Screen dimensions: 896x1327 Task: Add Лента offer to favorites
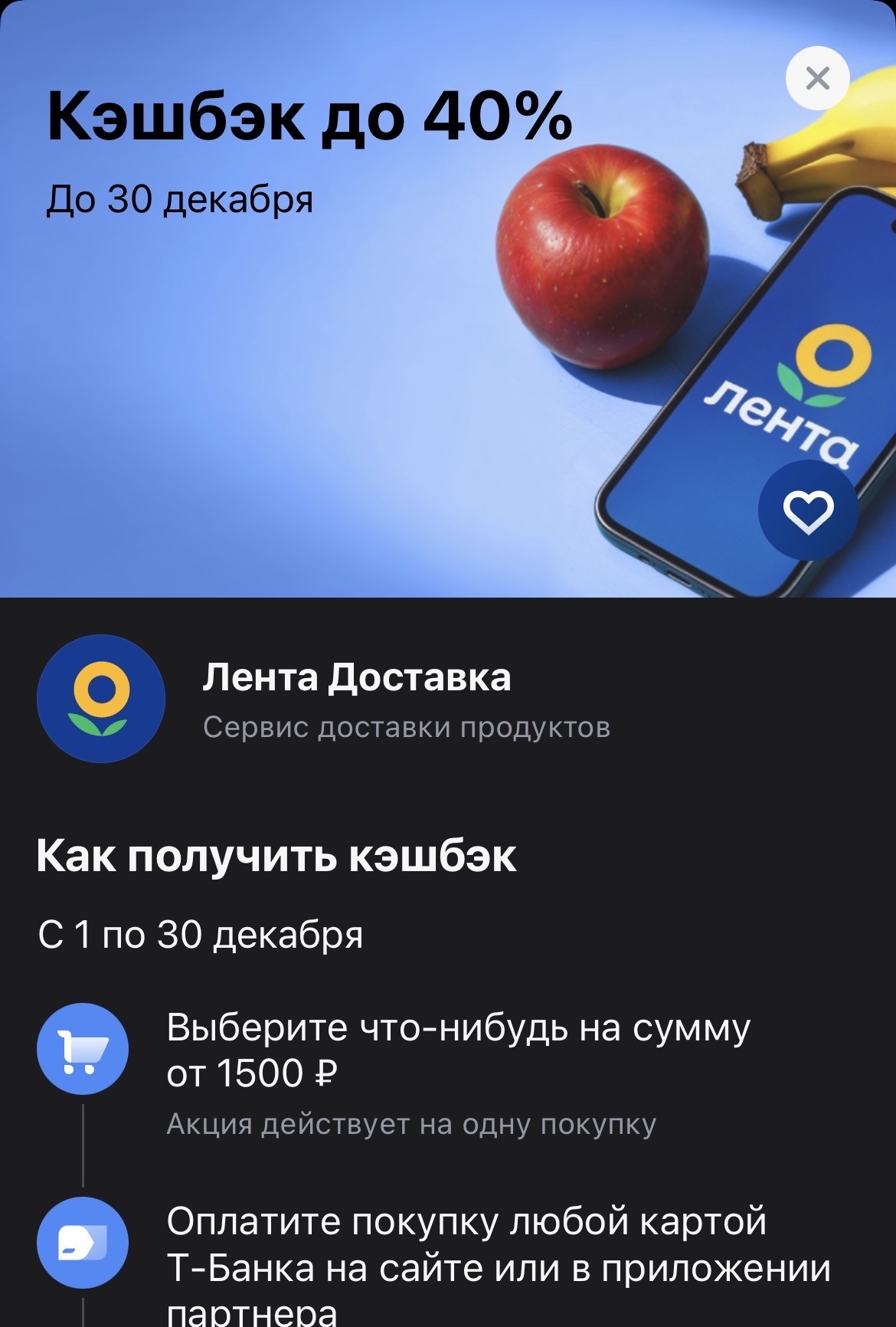[808, 510]
